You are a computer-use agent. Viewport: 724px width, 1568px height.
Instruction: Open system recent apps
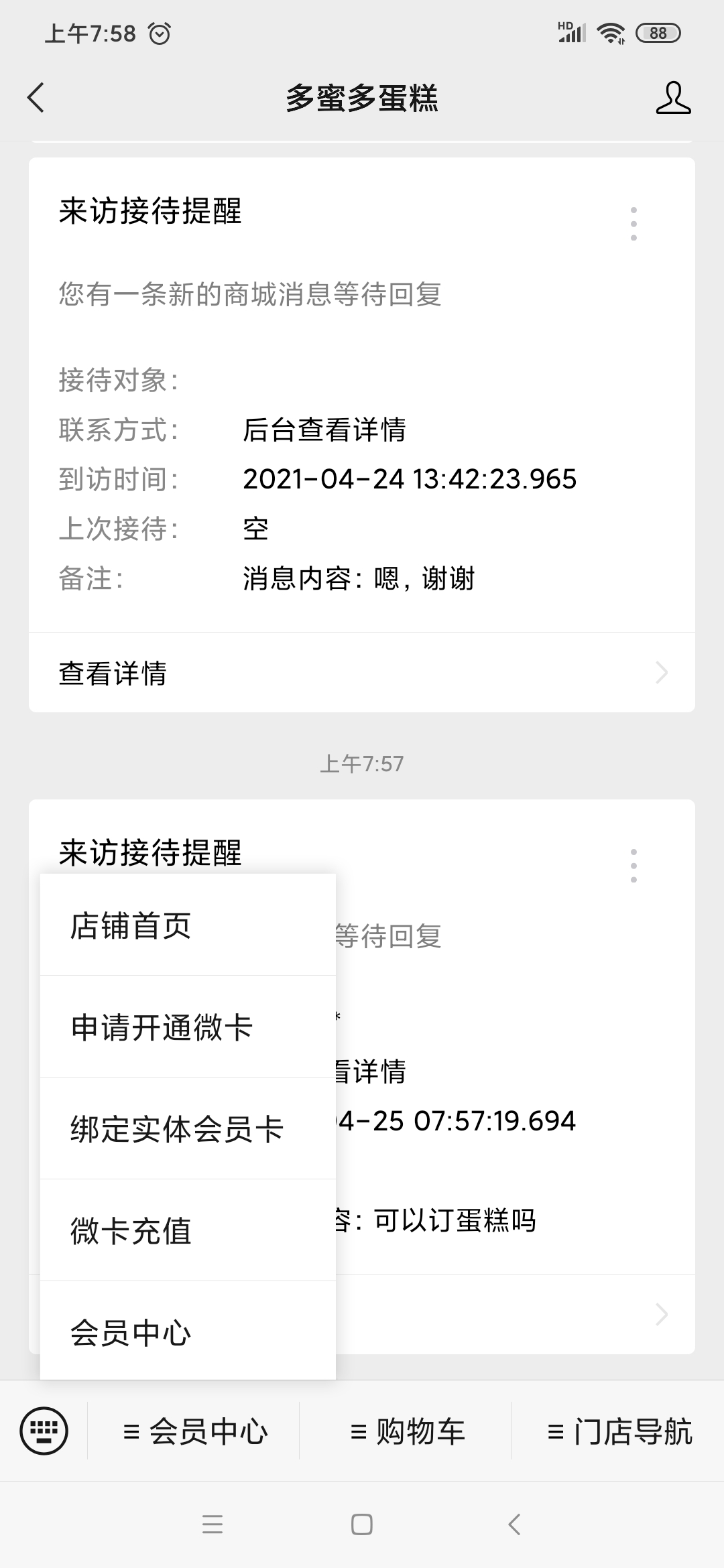tap(213, 1525)
